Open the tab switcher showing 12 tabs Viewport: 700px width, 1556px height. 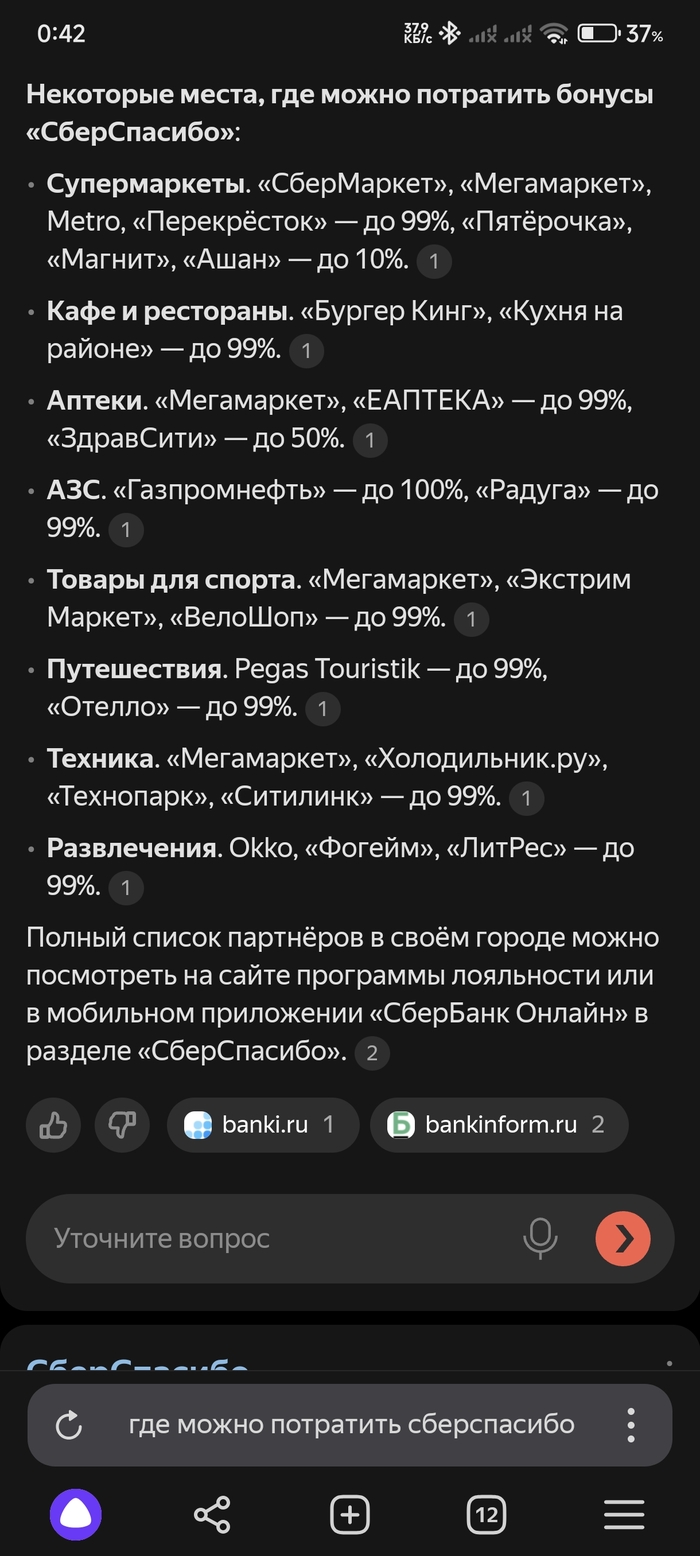point(486,1514)
